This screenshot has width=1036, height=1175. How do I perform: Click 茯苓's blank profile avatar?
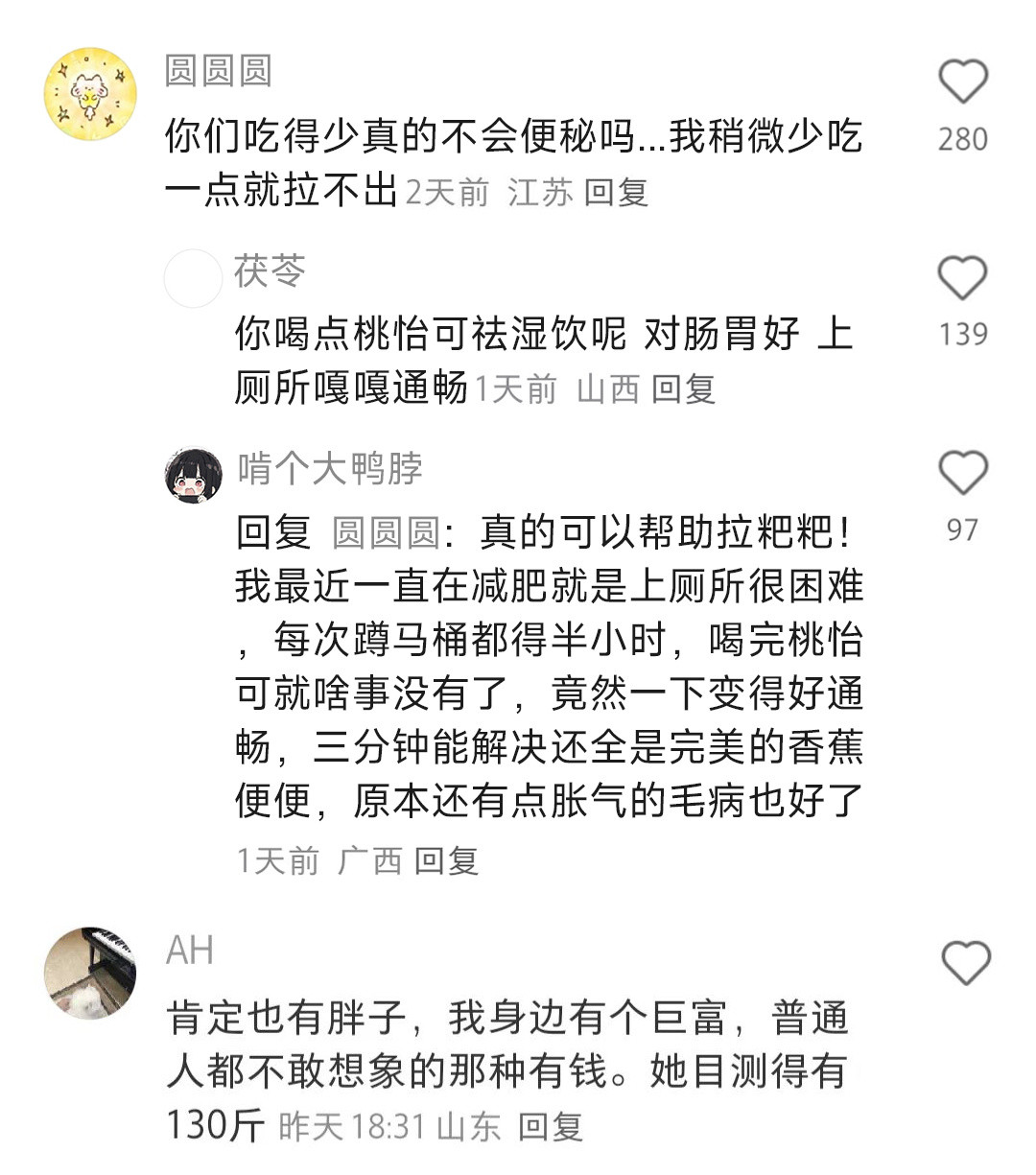pyautogui.click(x=193, y=278)
